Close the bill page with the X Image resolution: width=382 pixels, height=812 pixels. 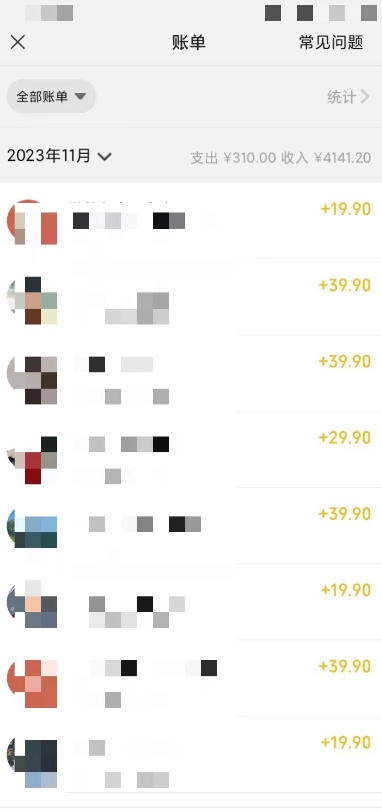[18, 42]
